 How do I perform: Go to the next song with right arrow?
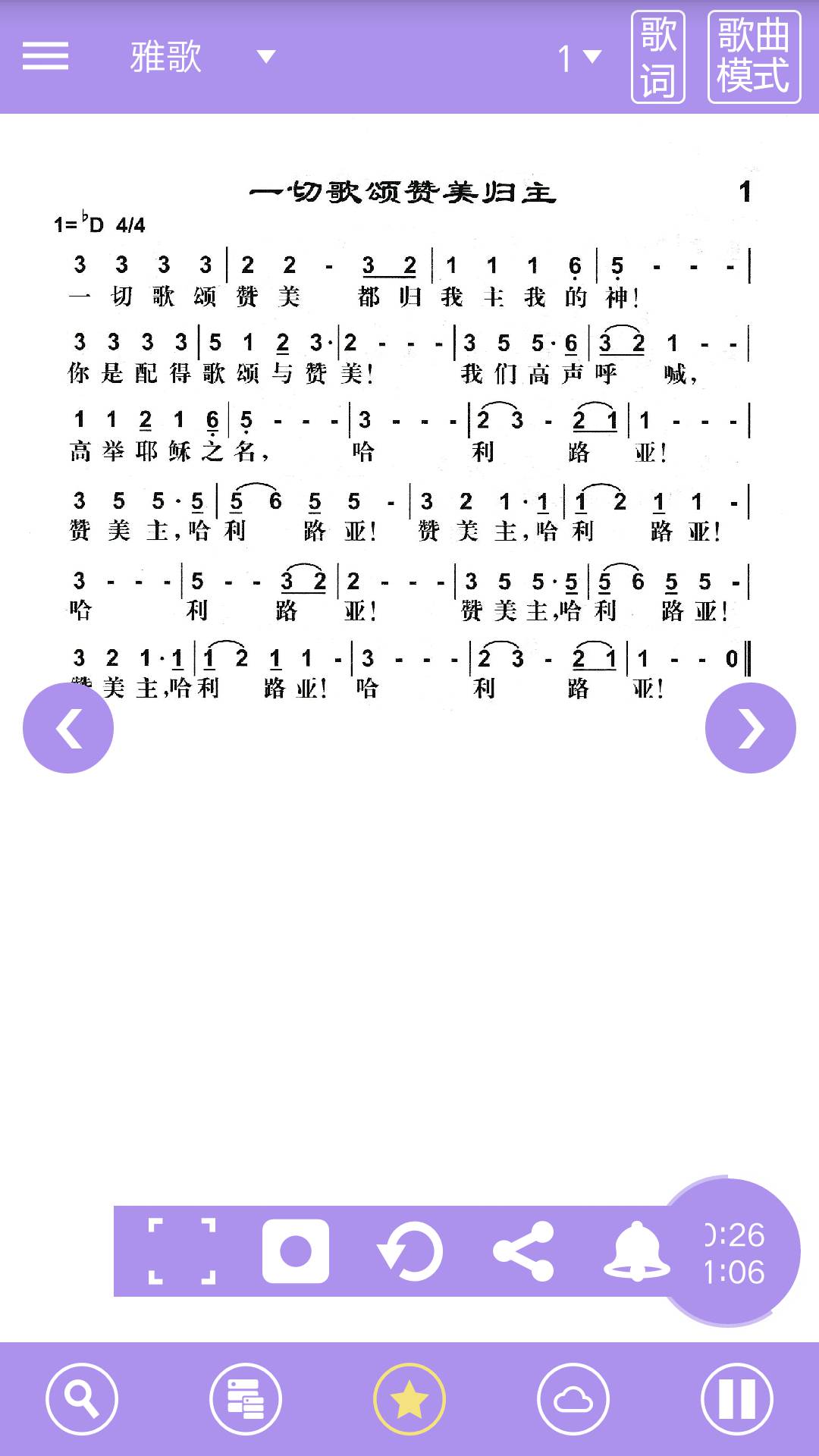click(750, 726)
